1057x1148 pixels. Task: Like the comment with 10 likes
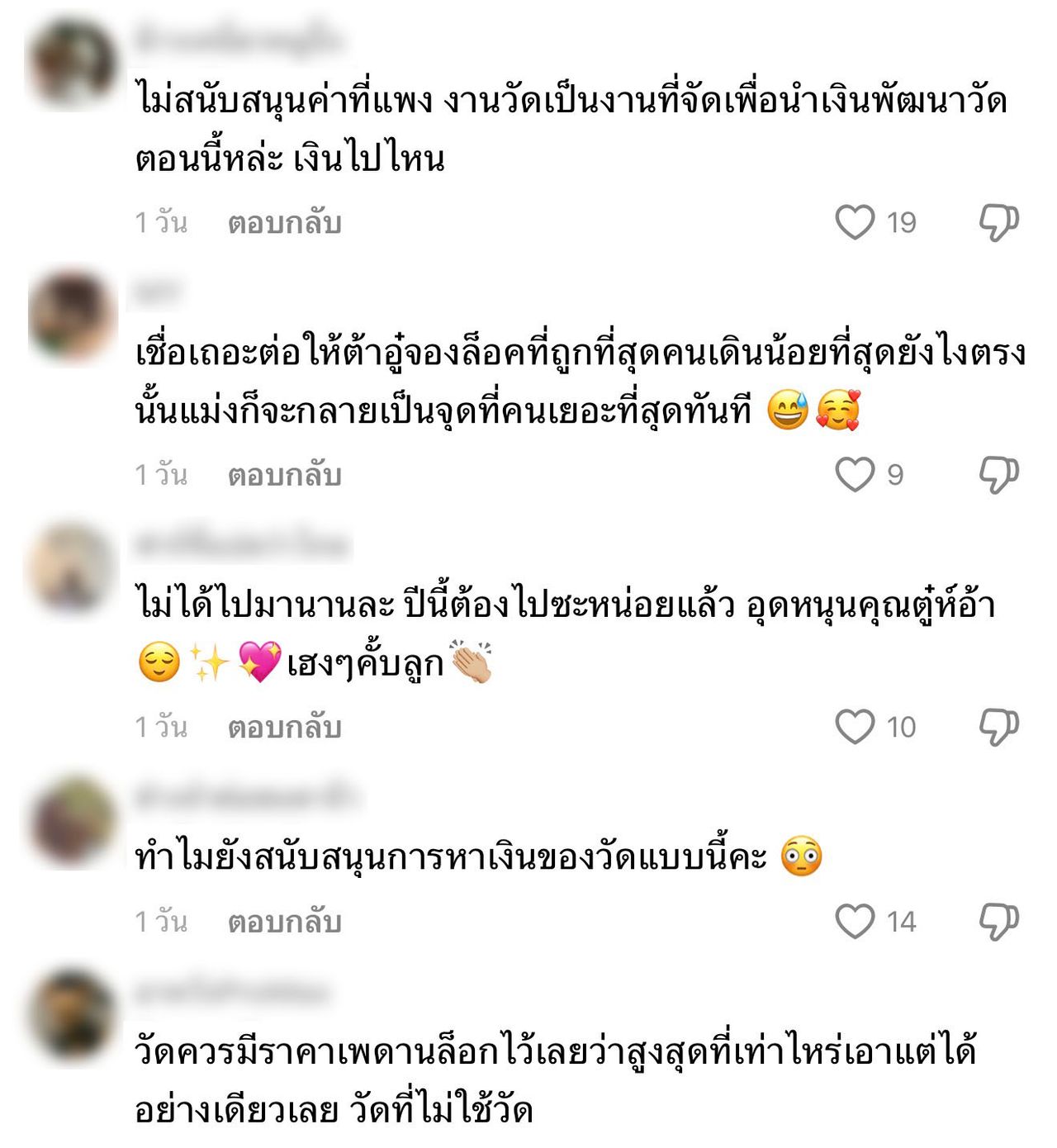(855, 727)
